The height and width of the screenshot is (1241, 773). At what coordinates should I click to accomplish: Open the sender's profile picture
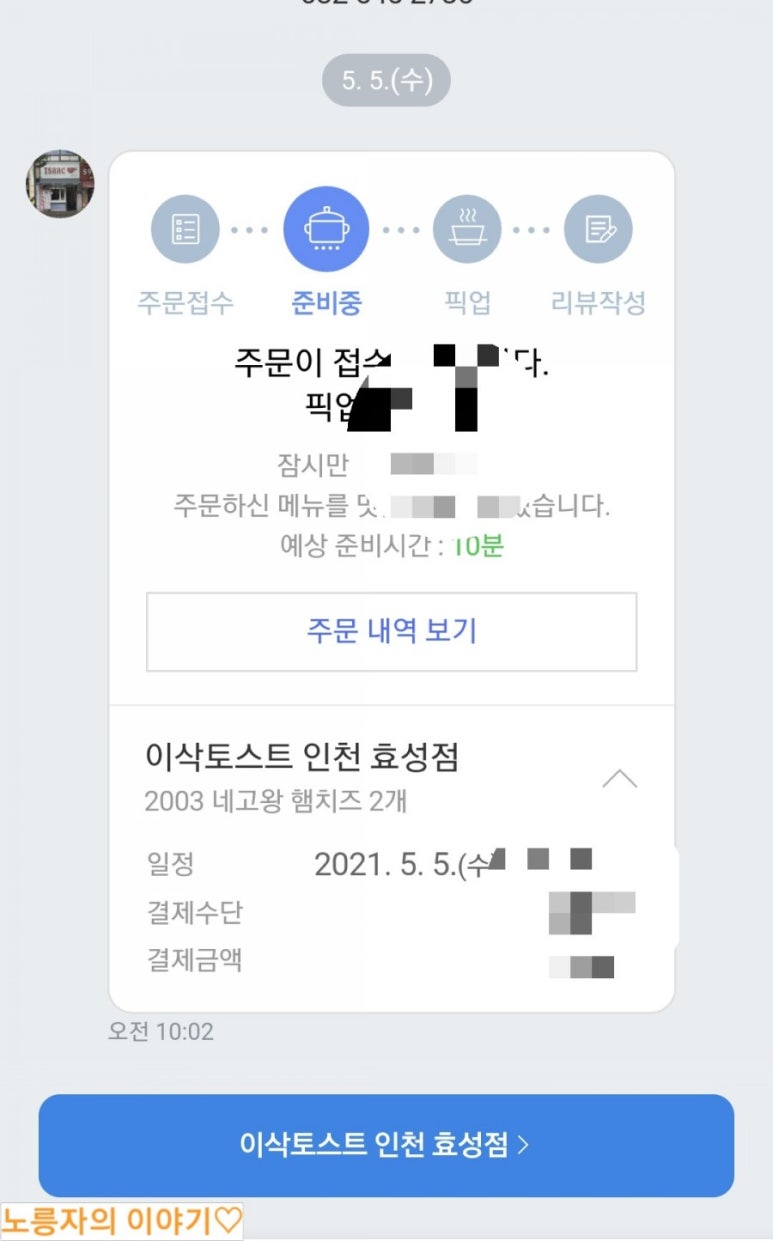60,184
